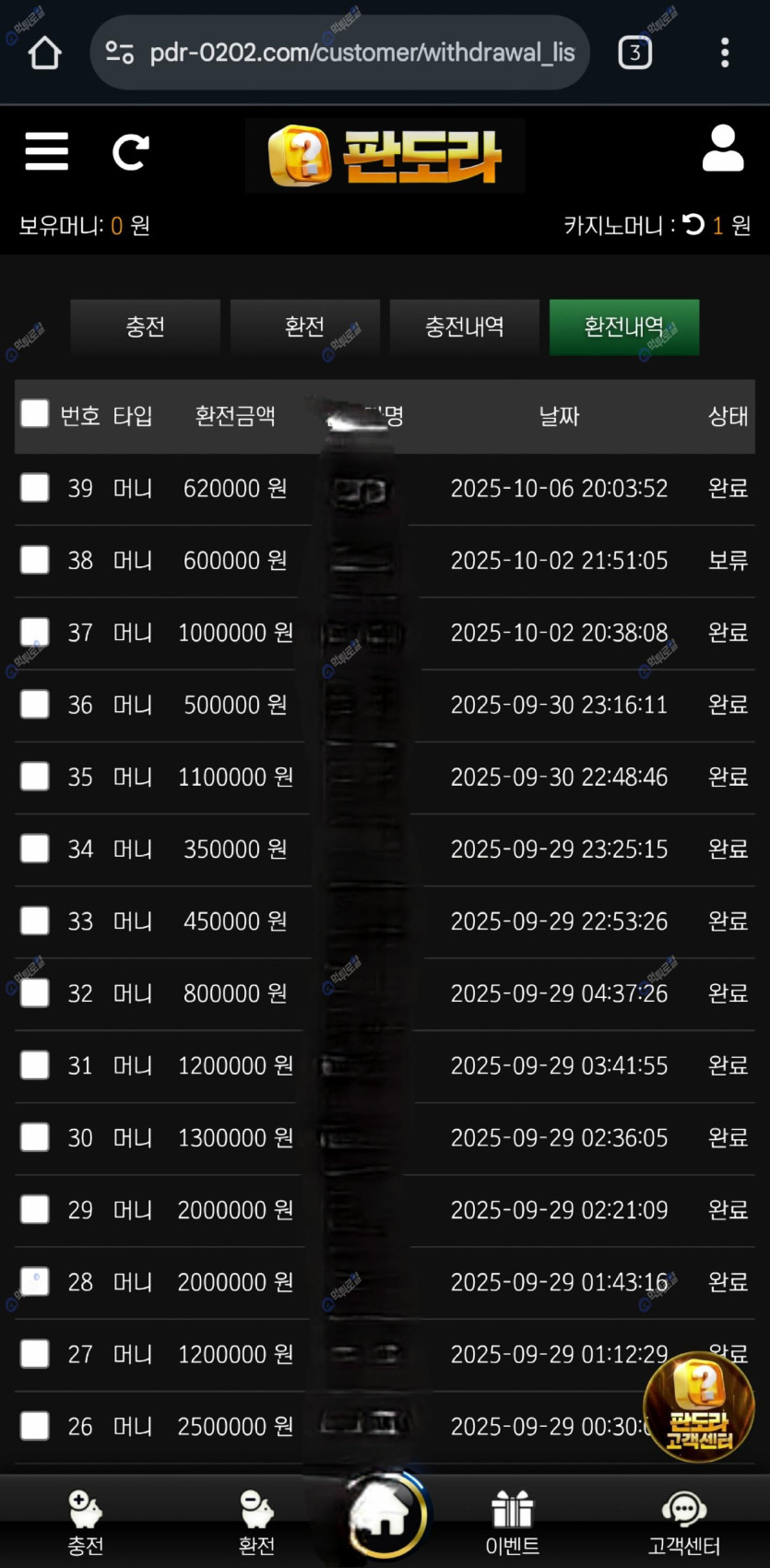Tick the checkbox for row 39

(x=35, y=487)
